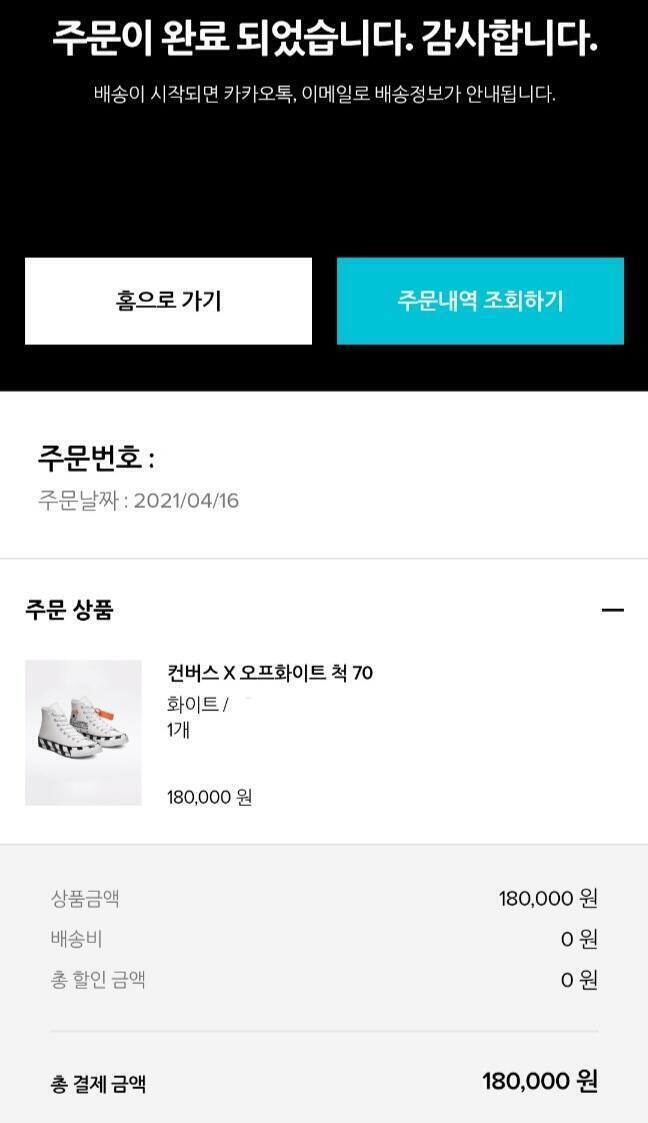This screenshot has width=648, height=1123.
Task: Open the Converse X Off-White product image
Action: pos(83,732)
